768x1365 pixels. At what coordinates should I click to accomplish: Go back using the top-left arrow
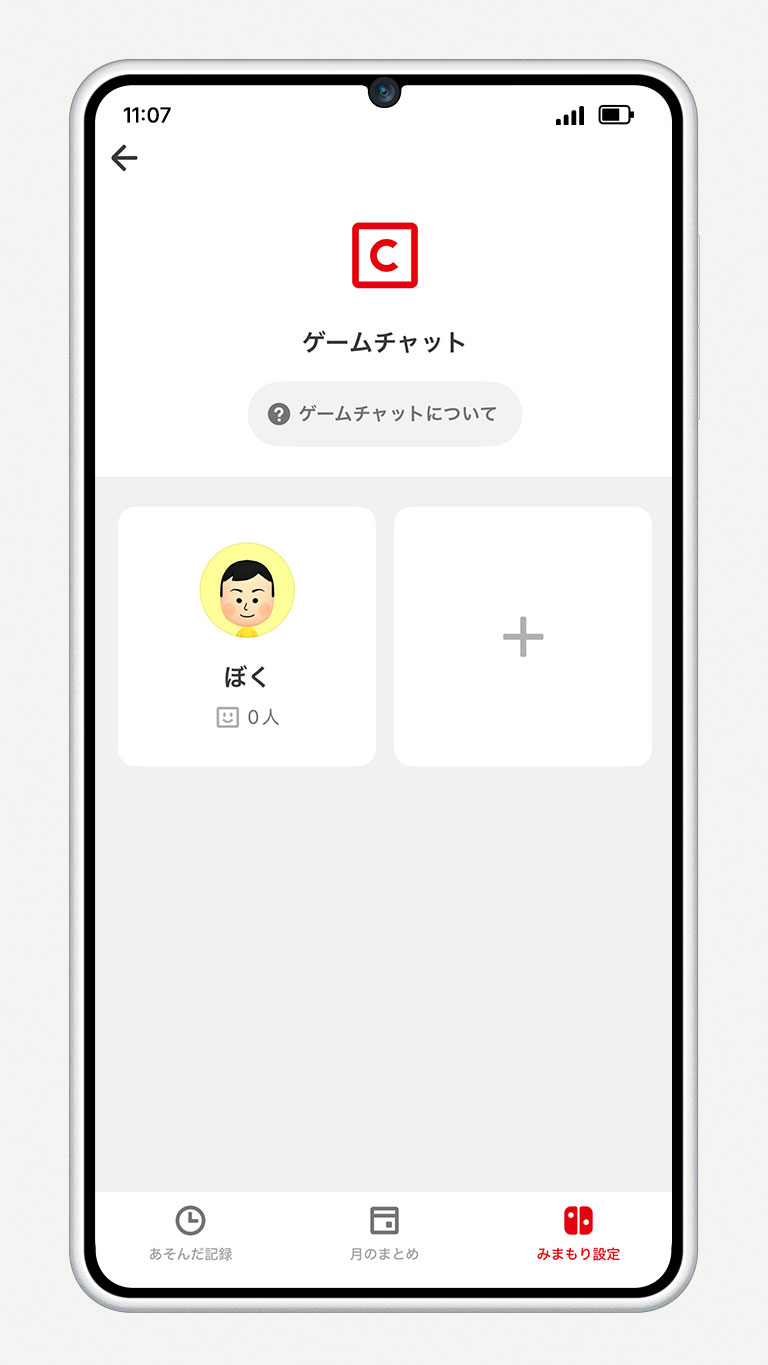(x=124, y=158)
